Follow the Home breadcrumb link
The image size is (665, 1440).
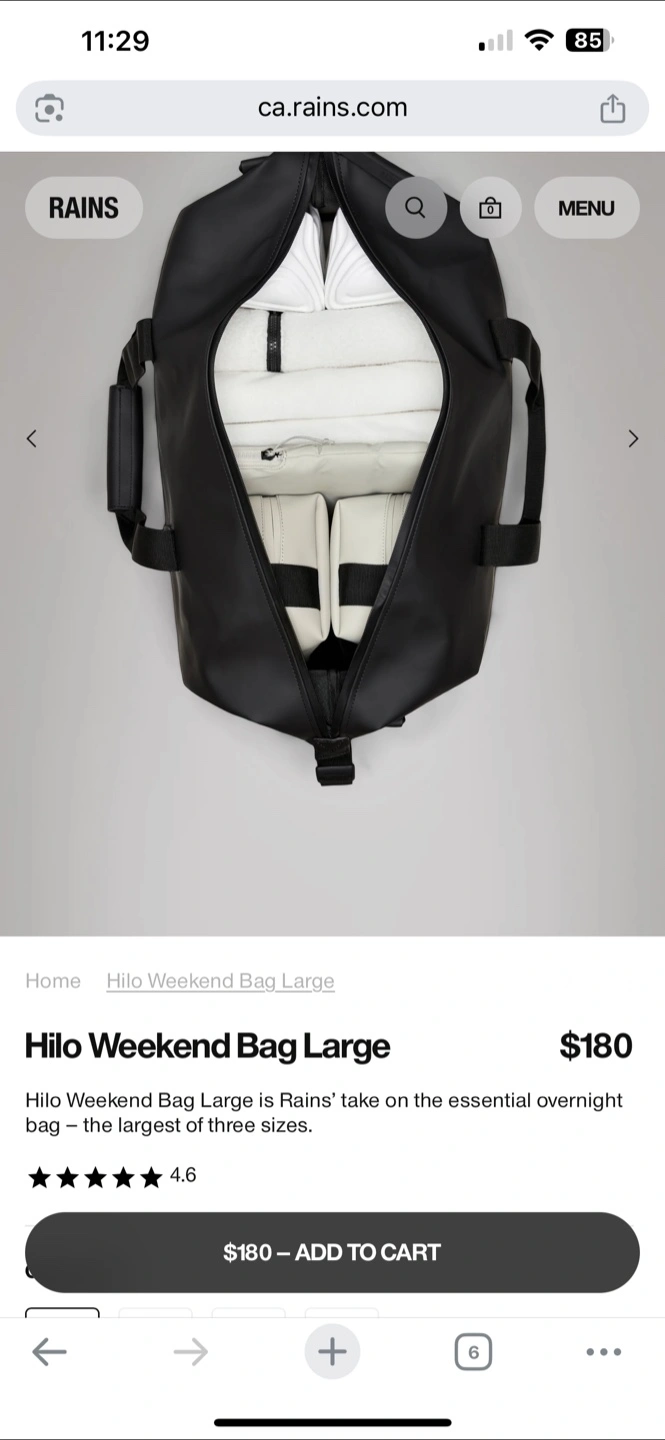click(x=53, y=981)
